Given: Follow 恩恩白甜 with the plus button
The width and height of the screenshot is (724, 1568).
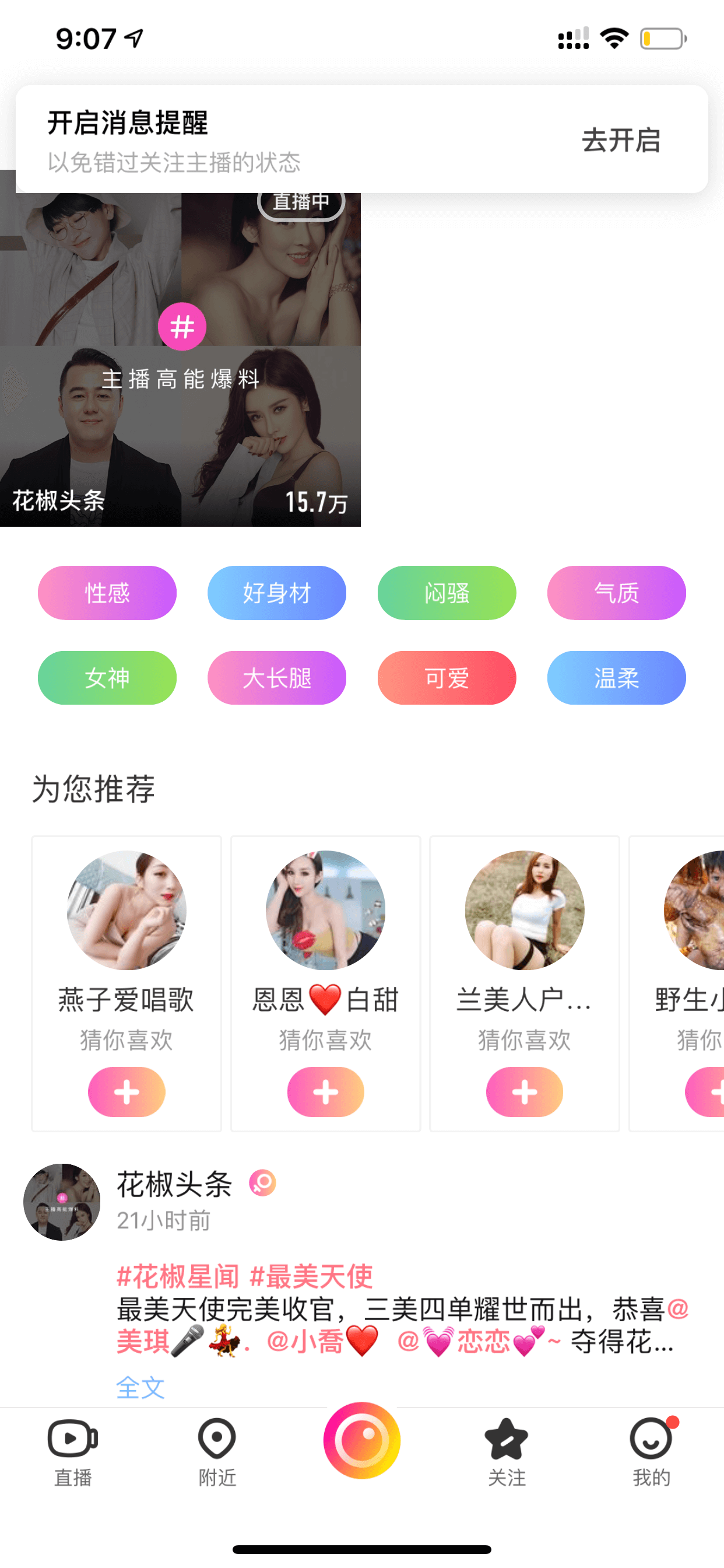Looking at the screenshot, I should [325, 1092].
